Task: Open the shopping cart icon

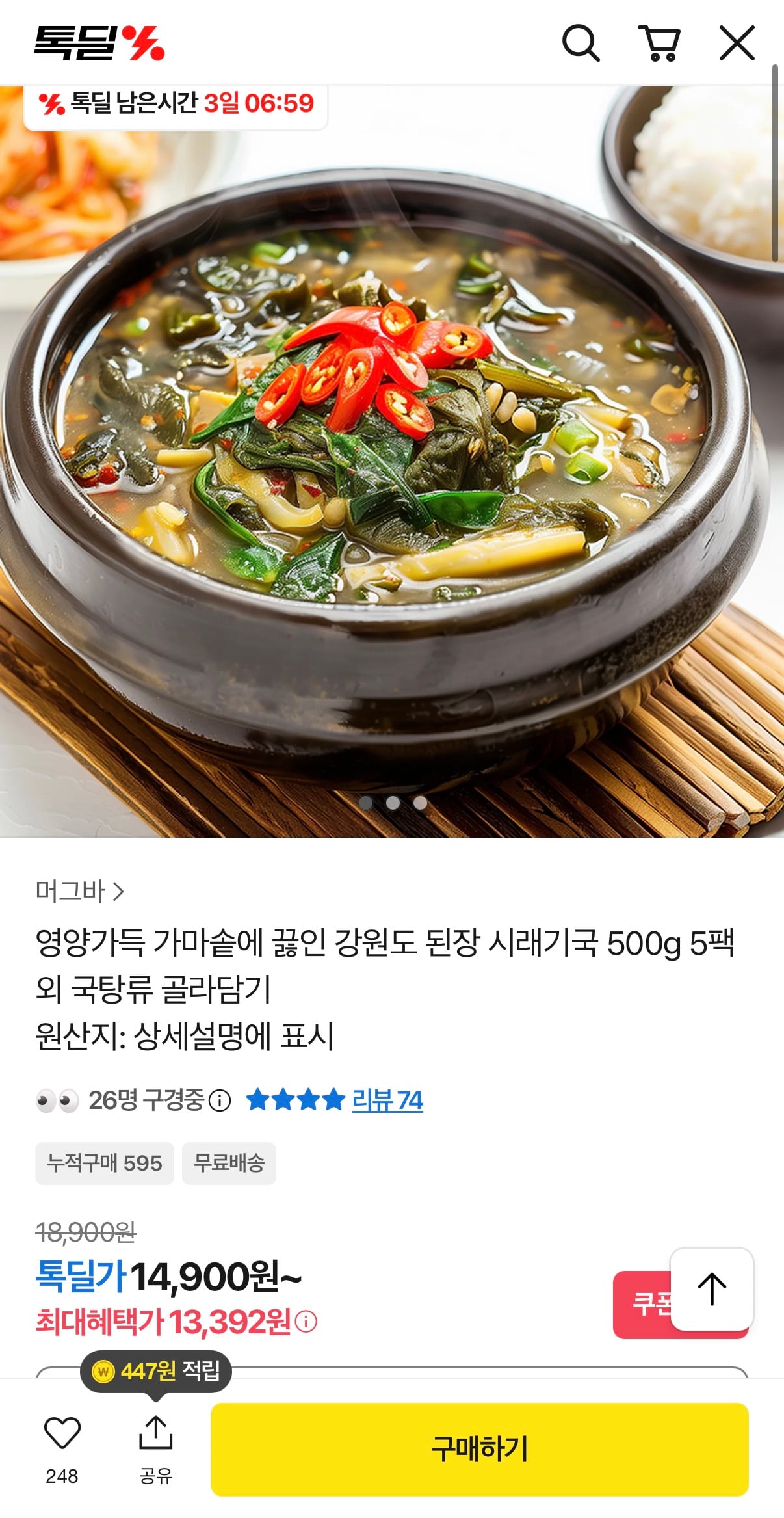Action: coord(660,42)
